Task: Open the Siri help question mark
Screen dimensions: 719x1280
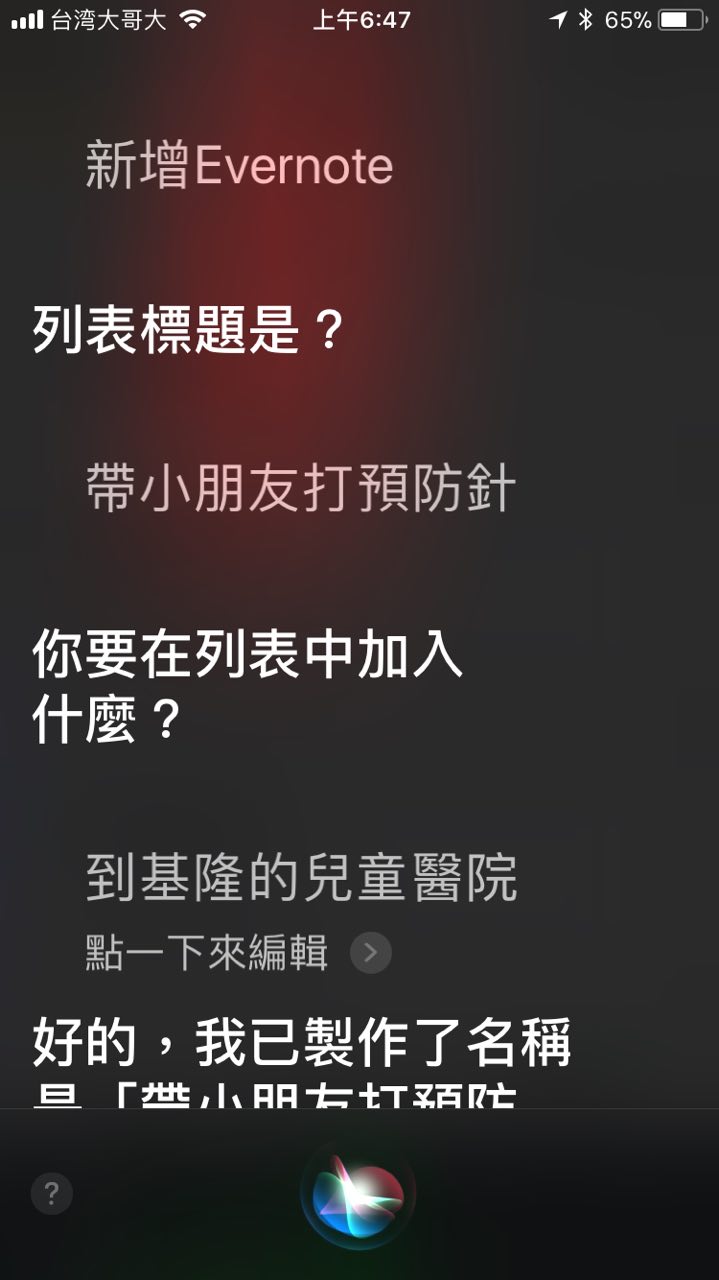Action: (x=52, y=1193)
